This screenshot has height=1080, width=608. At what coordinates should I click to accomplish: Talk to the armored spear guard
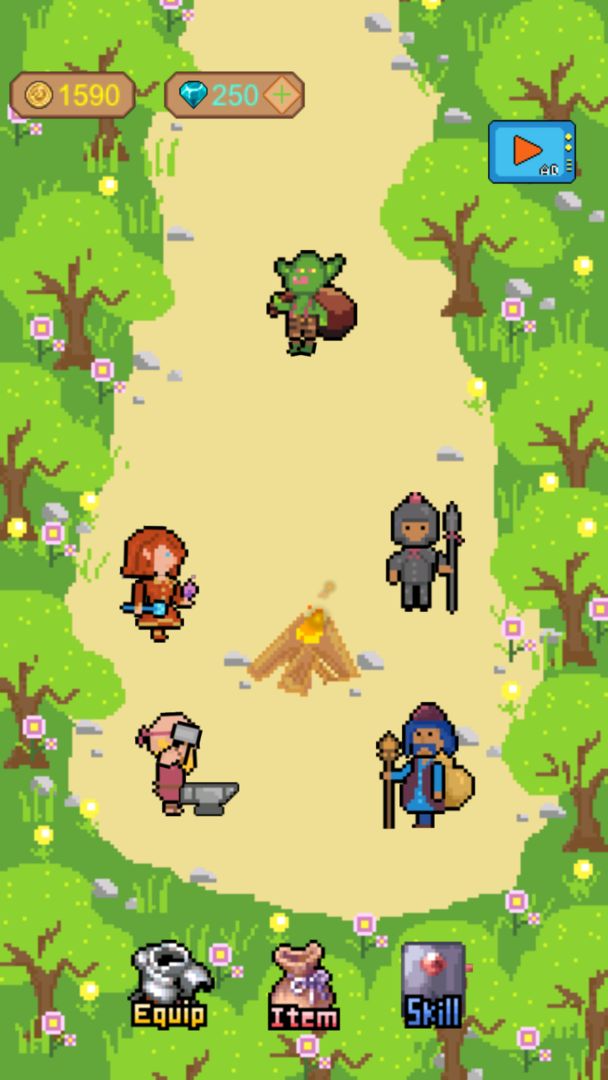click(x=420, y=553)
